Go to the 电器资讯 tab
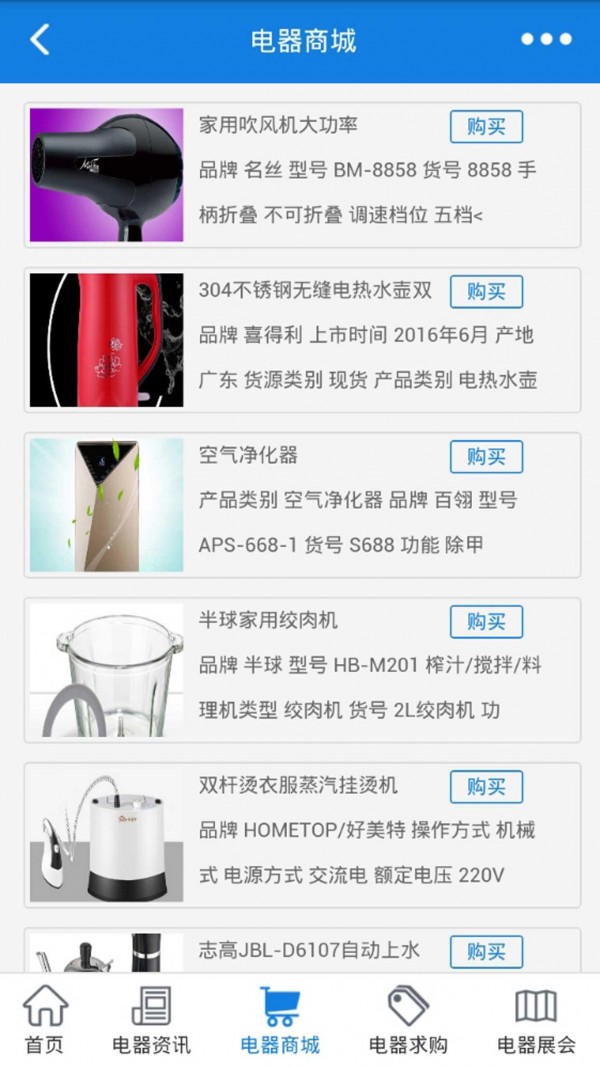This screenshot has width=600, height=1067. click(x=151, y=1020)
